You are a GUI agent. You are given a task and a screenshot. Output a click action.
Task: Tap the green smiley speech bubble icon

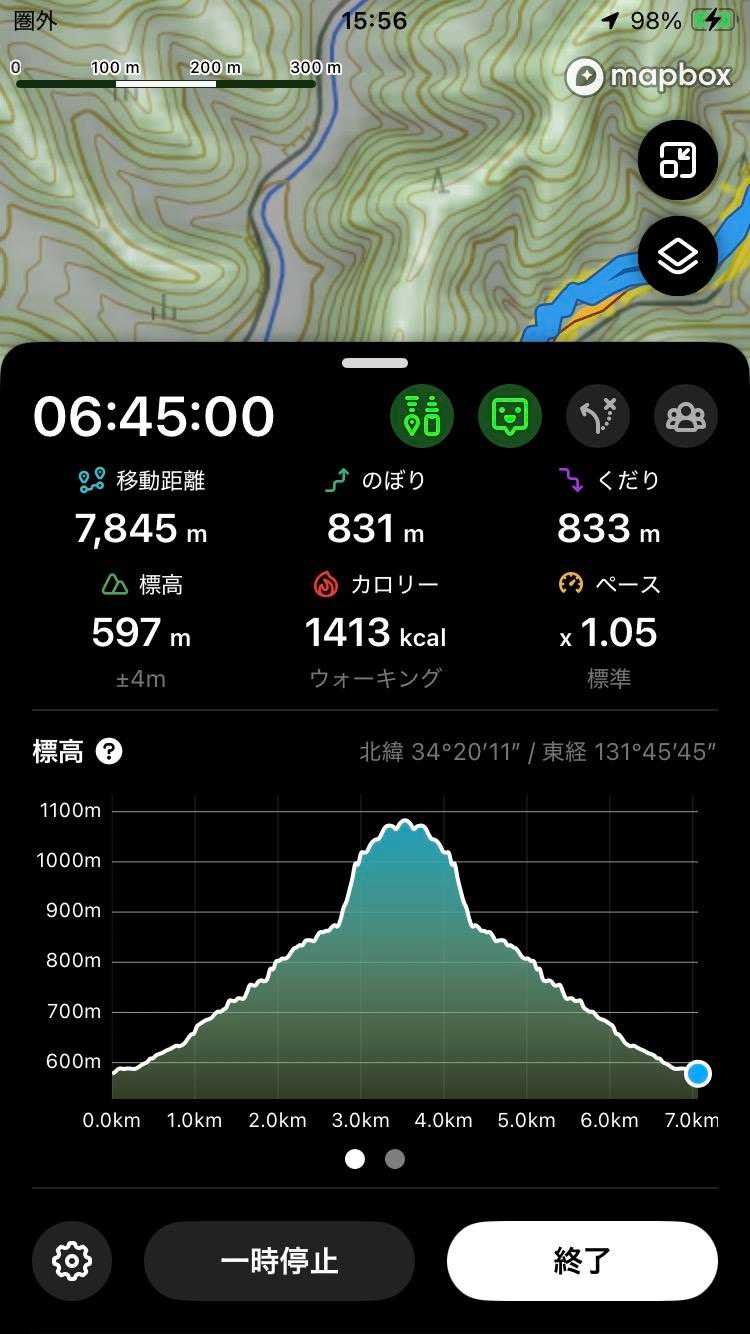coord(510,416)
